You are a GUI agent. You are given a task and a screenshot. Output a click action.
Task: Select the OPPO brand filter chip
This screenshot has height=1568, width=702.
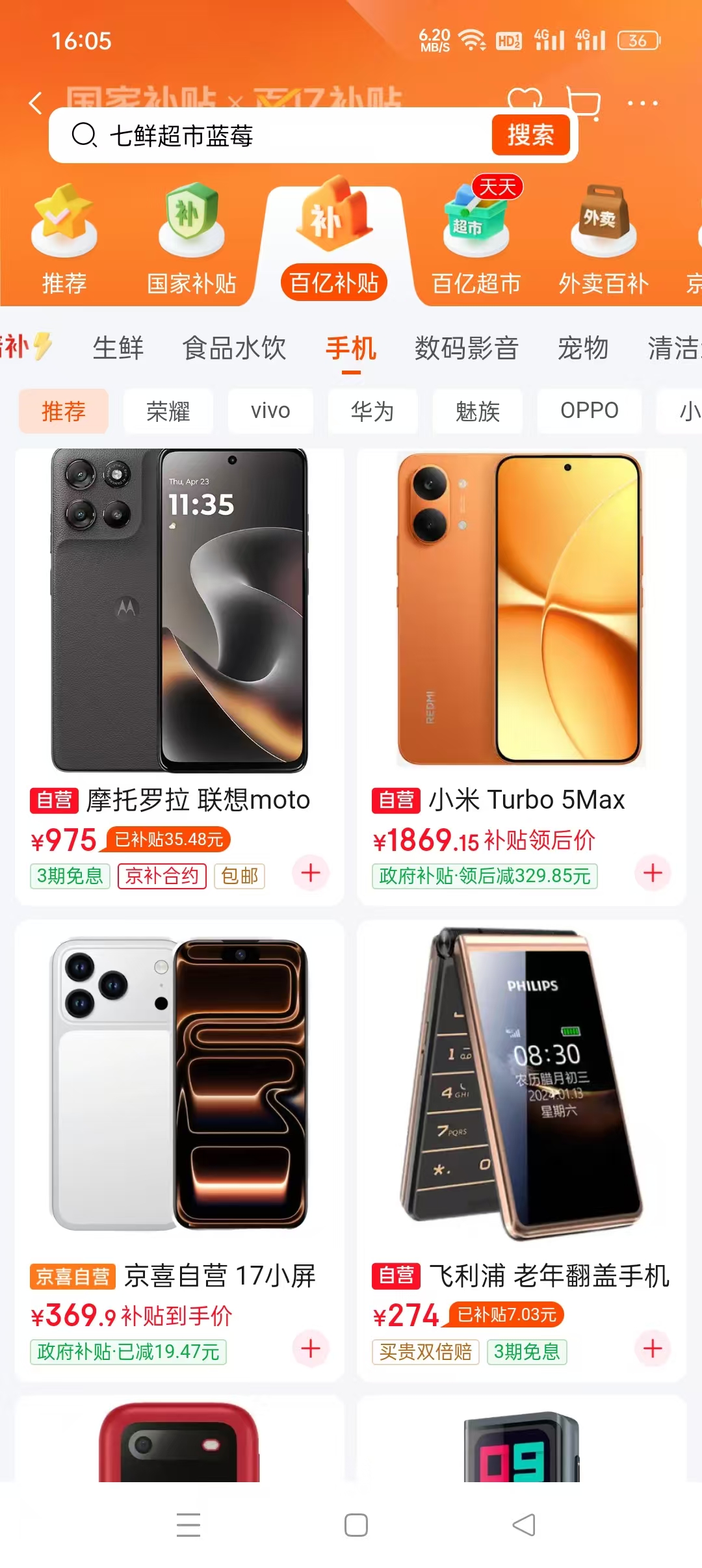(x=589, y=411)
